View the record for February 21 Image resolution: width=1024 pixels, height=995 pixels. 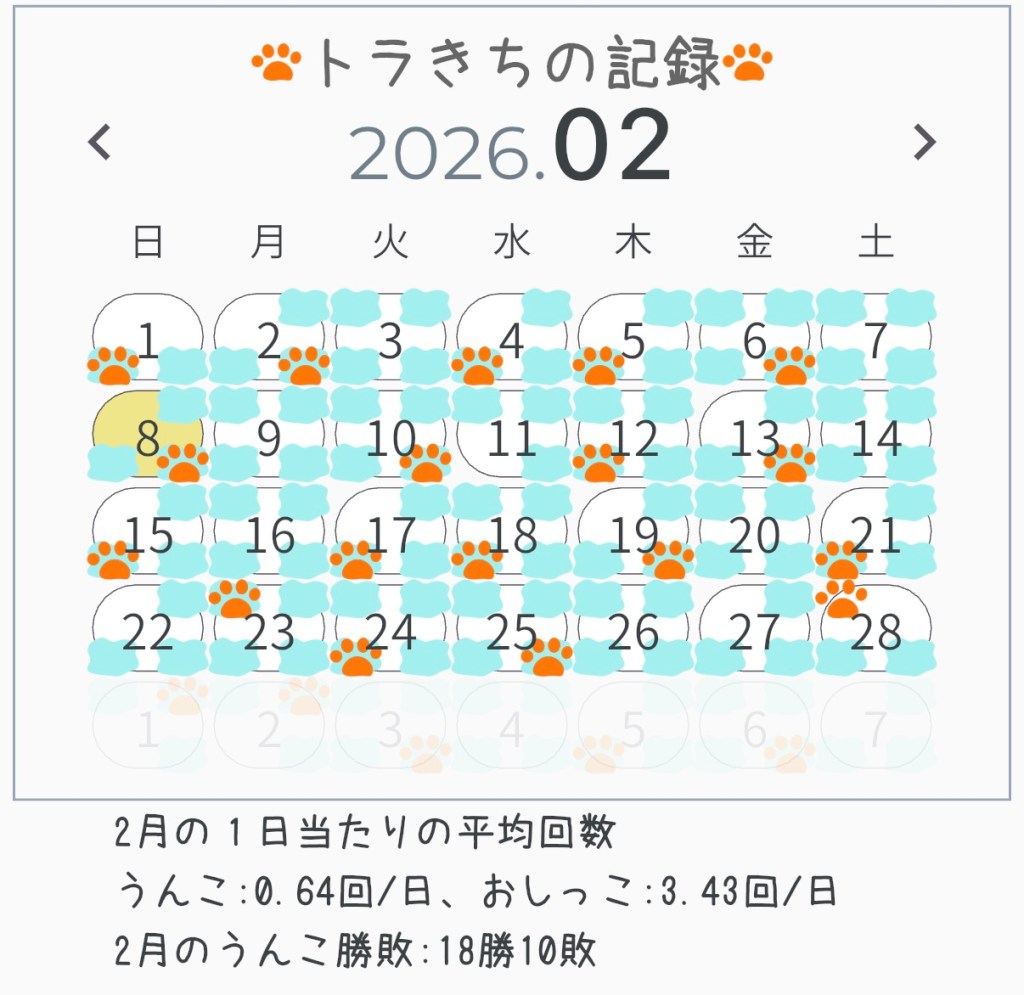pyautogui.click(x=877, y=535)
